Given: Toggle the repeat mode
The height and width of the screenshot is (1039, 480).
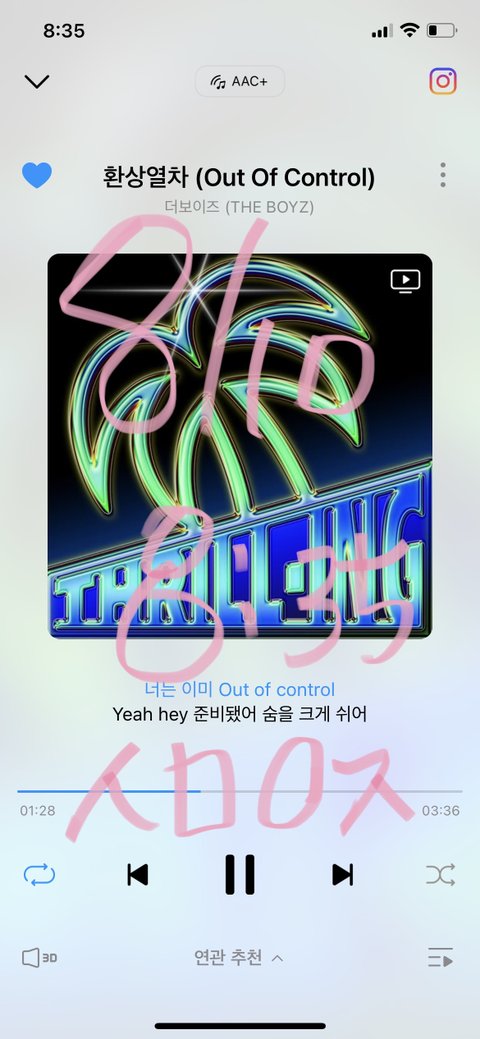Looking at the screenshot, I should pos(39,875).
